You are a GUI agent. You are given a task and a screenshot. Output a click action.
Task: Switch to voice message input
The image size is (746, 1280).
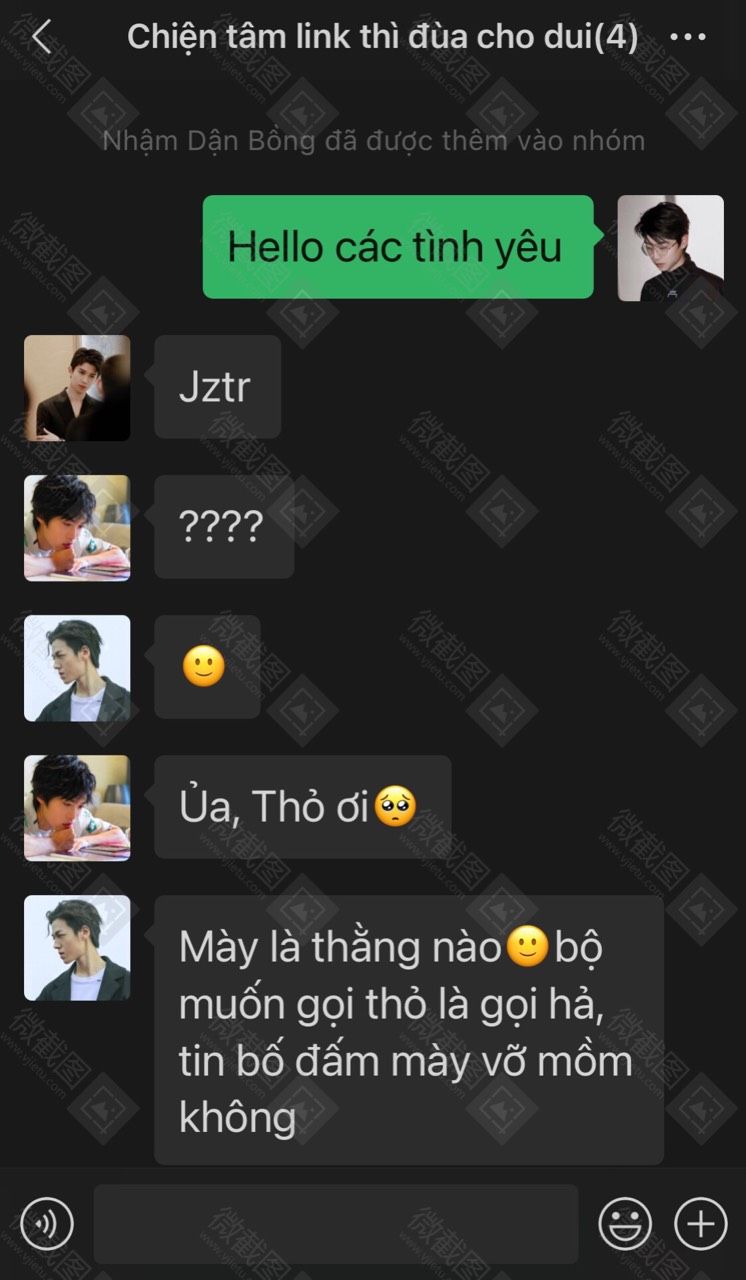point(47,1224)
